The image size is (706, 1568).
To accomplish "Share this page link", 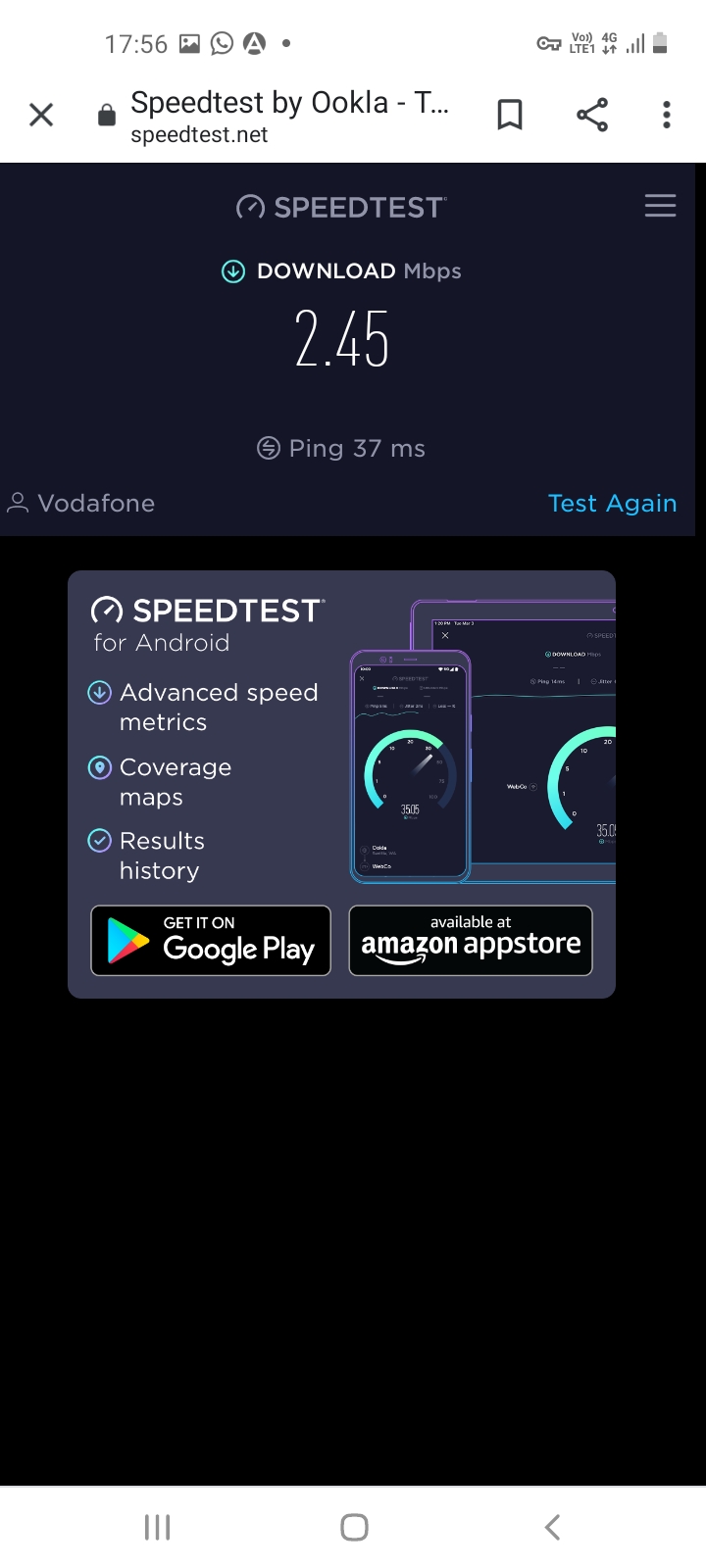I will [x=592, y=116].
